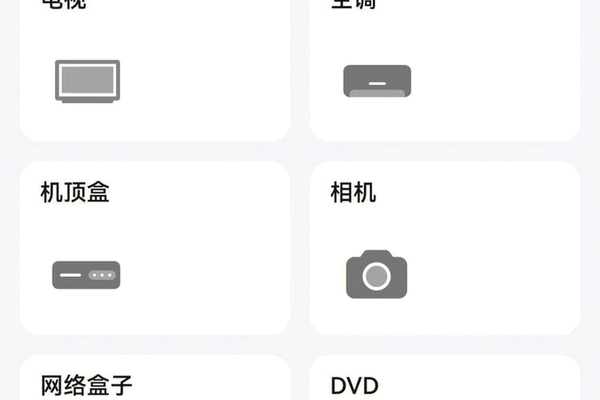Screen dimensions: 600x400
Task: Tap the DVD device card
Action: click(x=445, y=378)
